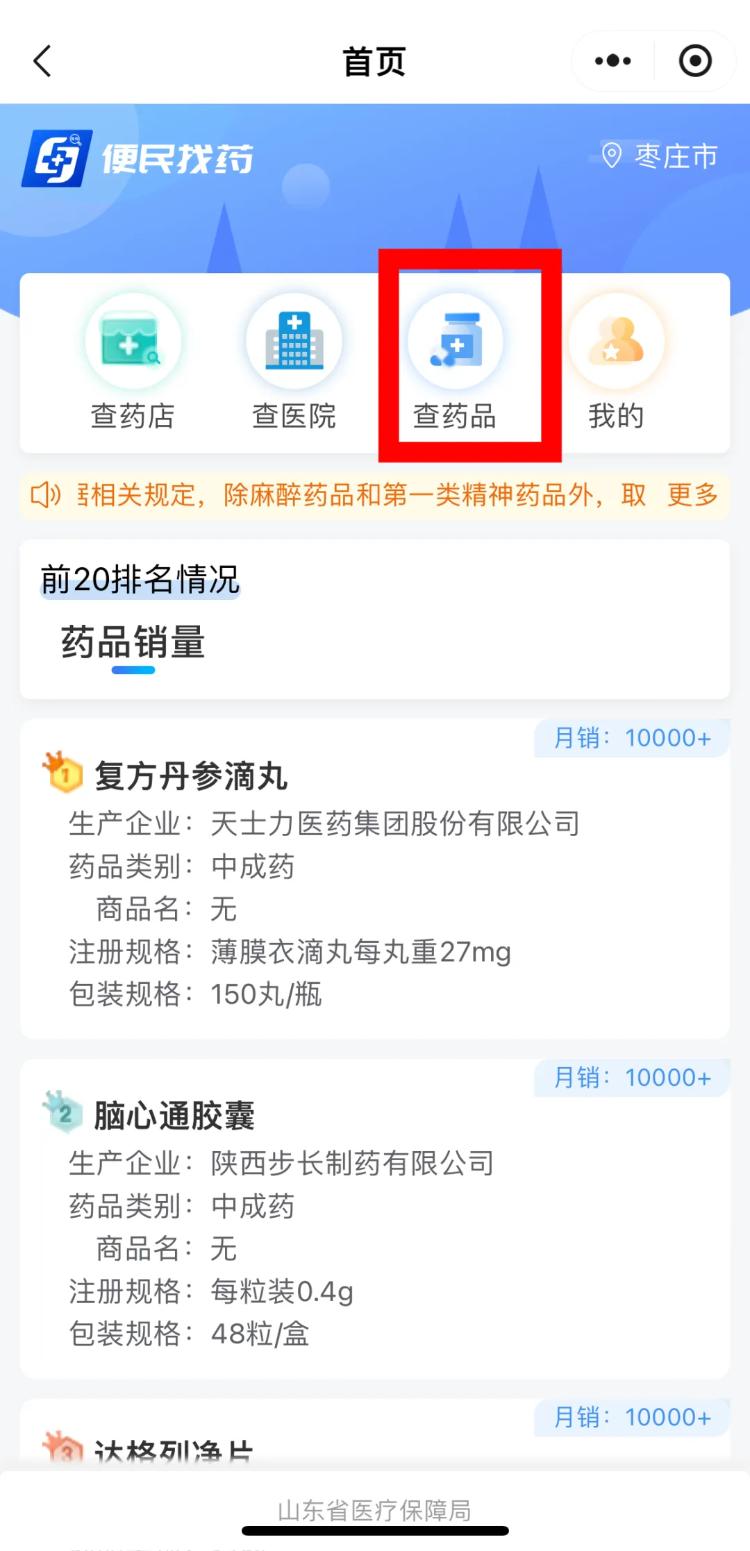Open the 达格列净片 drug card
Screen dimensions: 750x1551
click(374, 1440)
